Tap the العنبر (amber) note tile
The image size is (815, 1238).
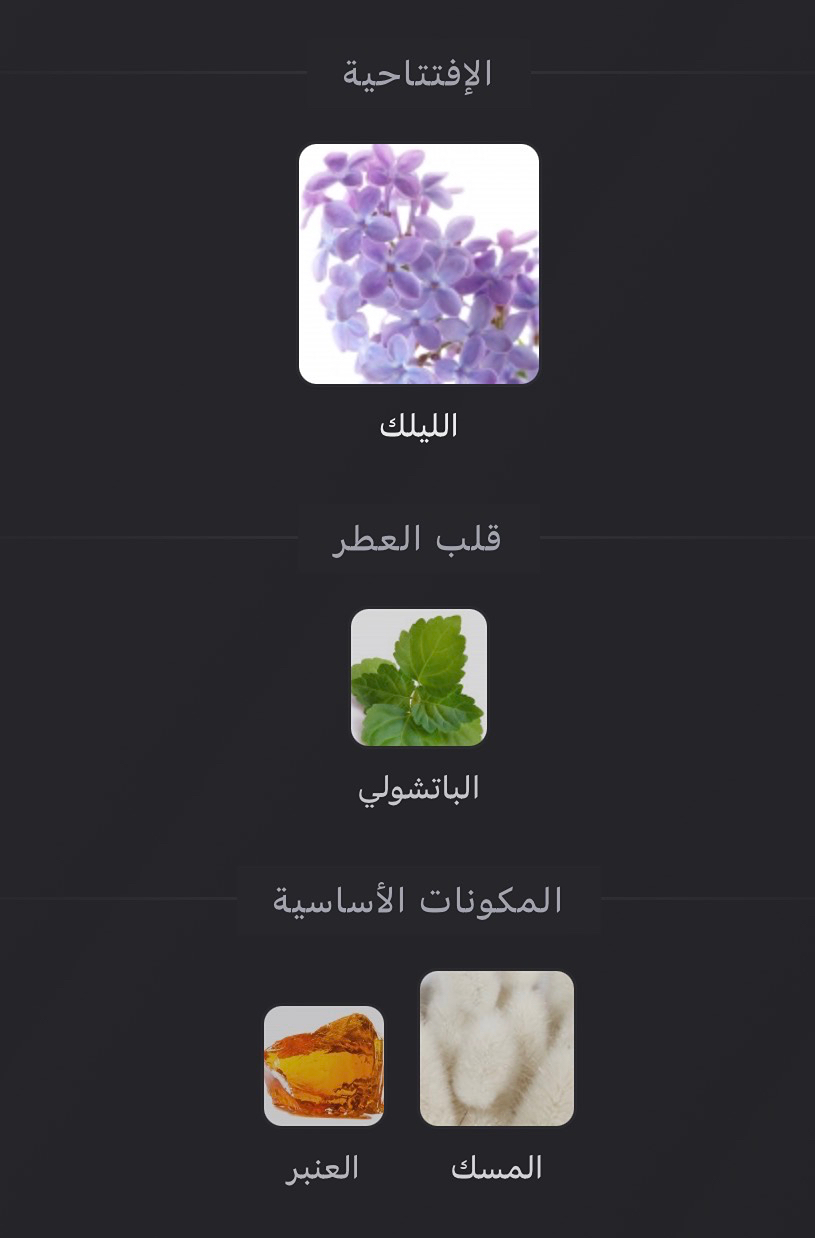324,1066
